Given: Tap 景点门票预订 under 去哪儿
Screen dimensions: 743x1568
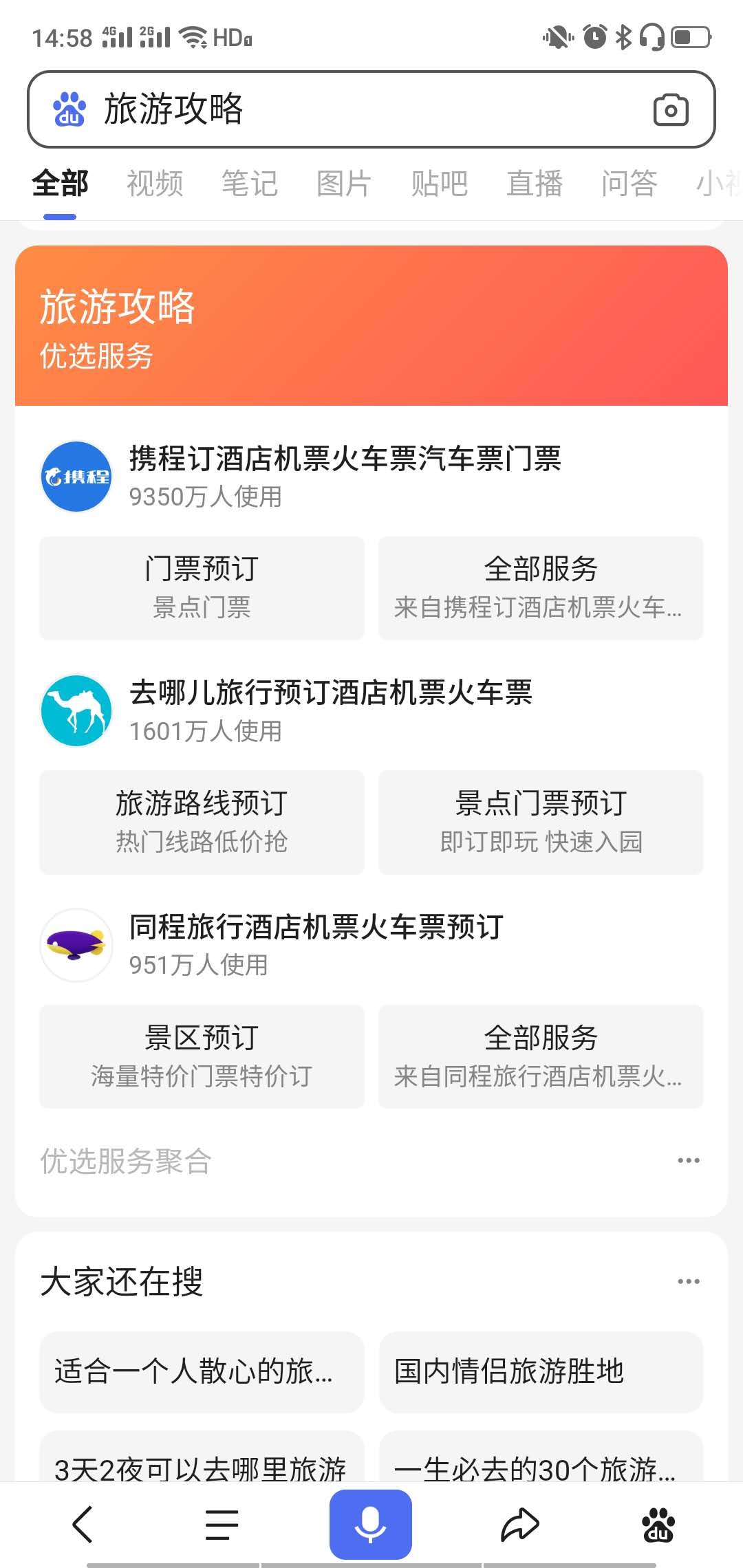Looking at the screenshot, I should pos(541,821).
